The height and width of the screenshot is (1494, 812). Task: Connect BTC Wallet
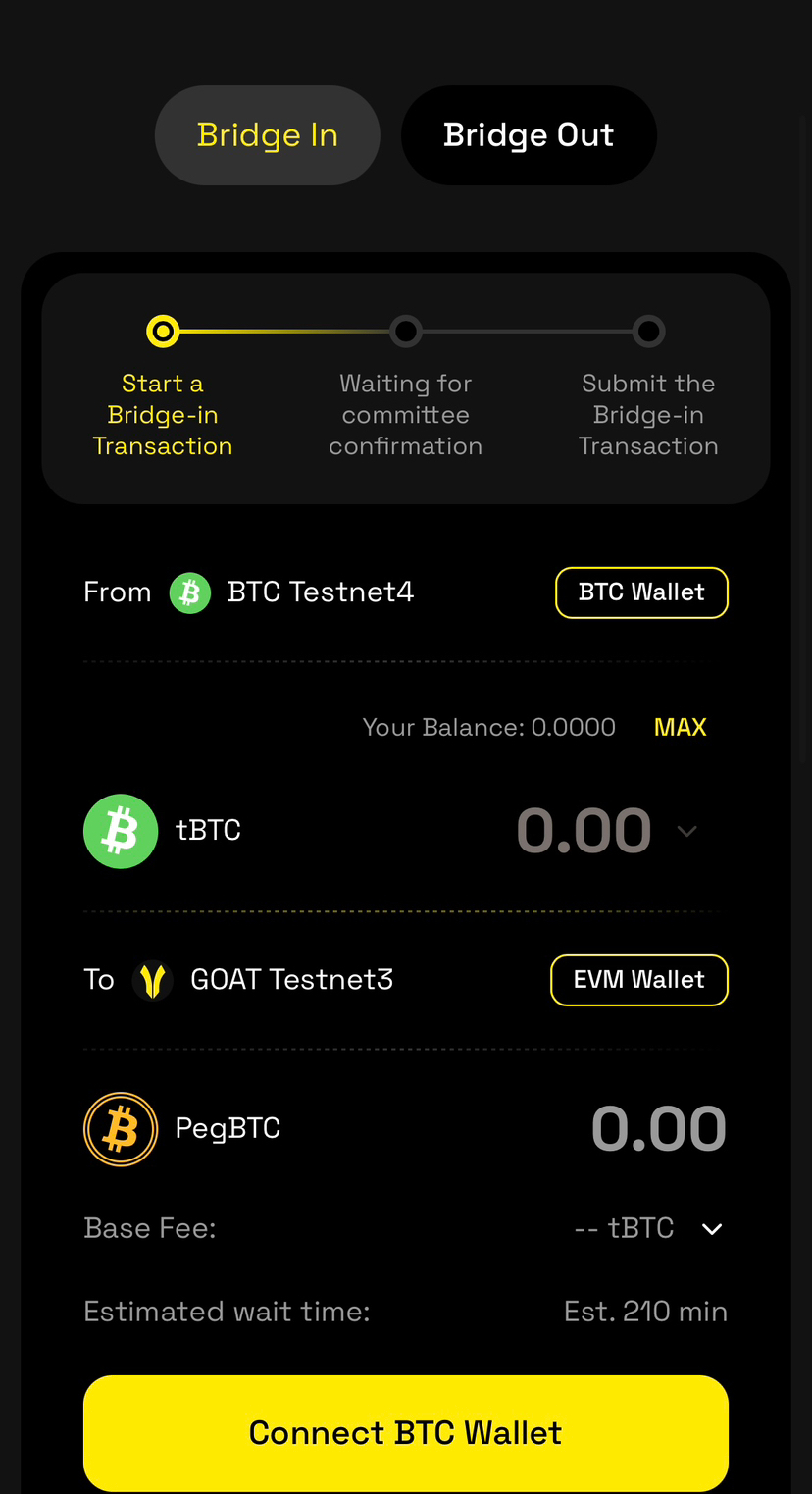point(406,1432)
